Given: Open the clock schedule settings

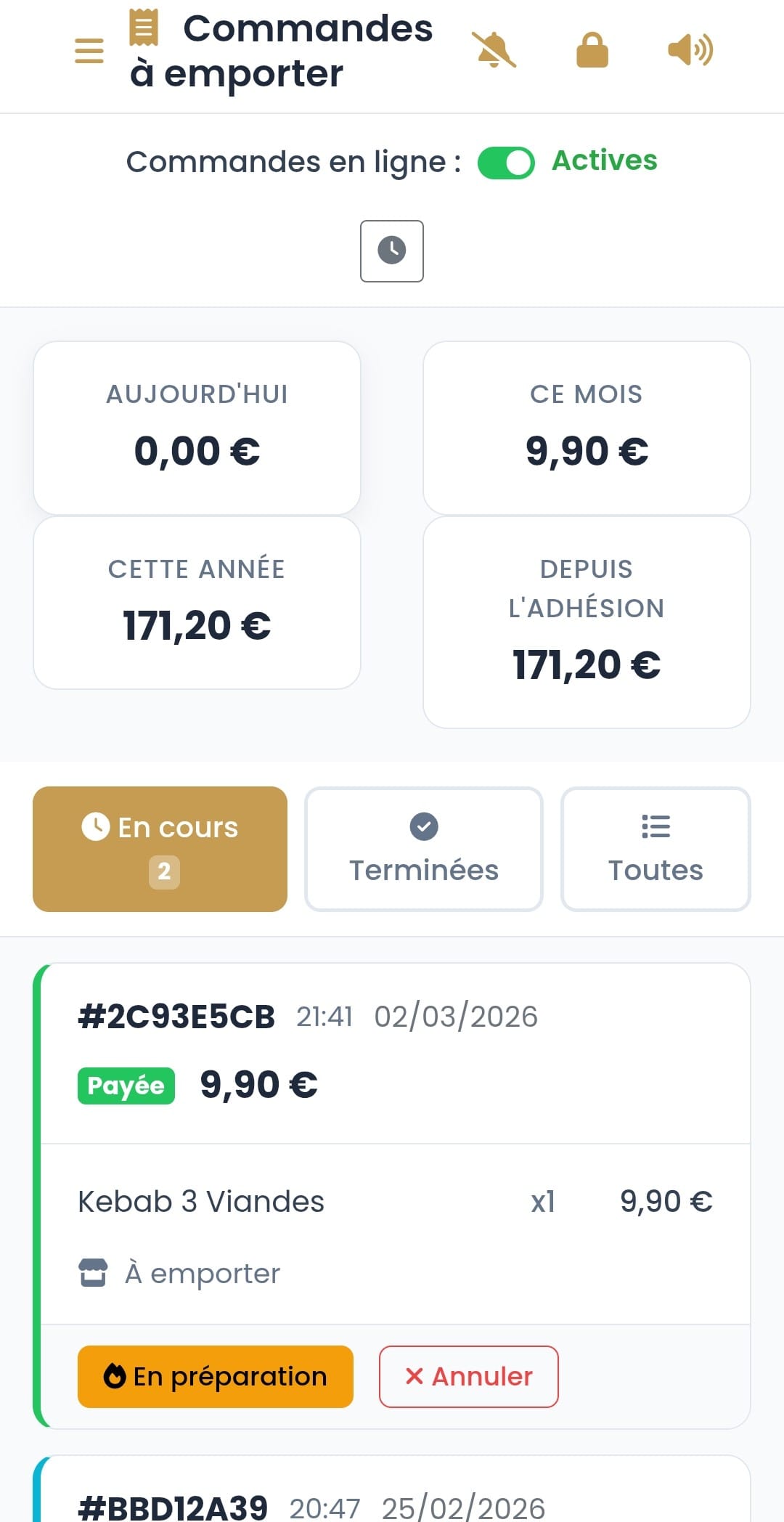Looking at the screenshot, I should [391, 251].
